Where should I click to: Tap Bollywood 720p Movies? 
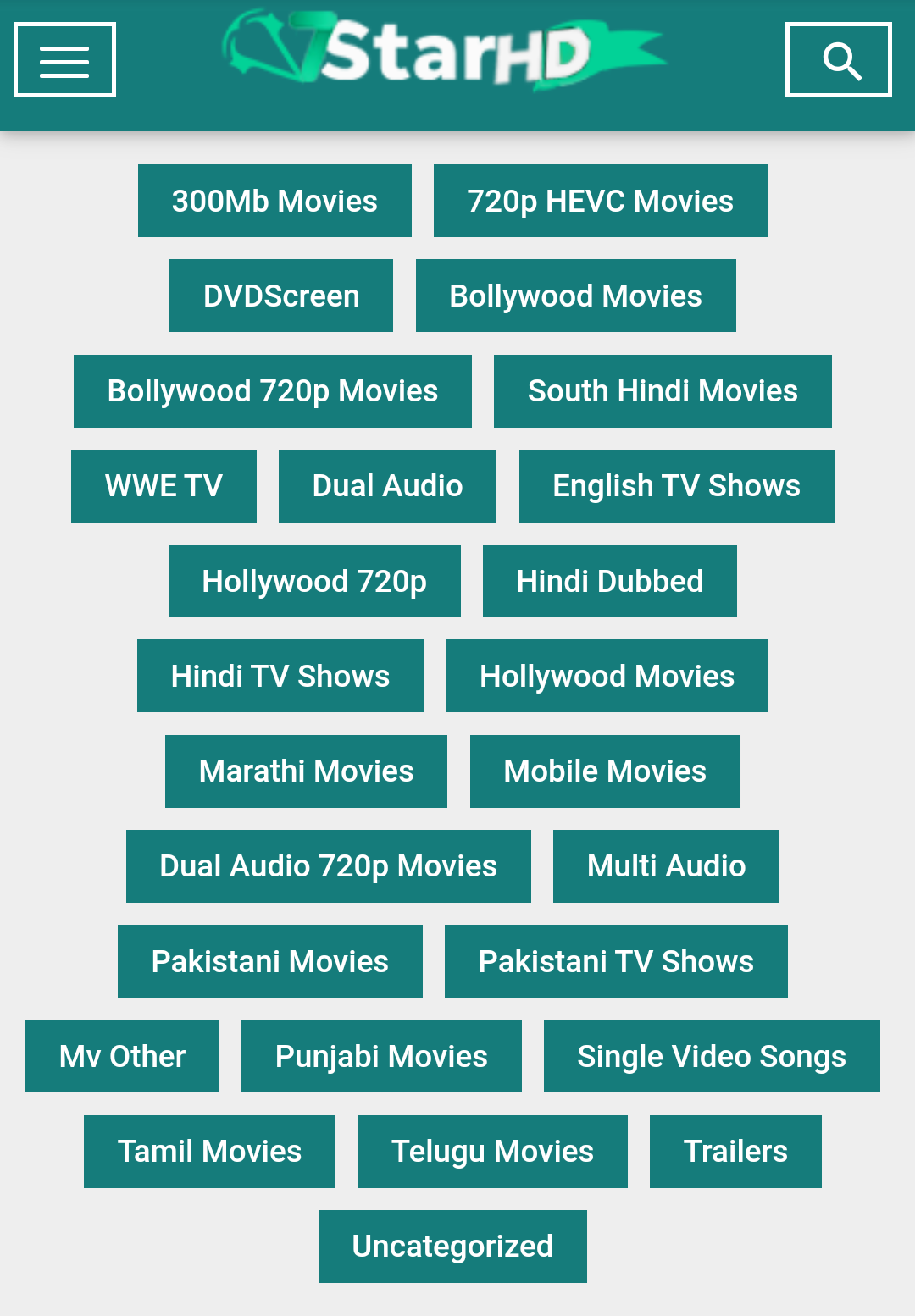272,391
